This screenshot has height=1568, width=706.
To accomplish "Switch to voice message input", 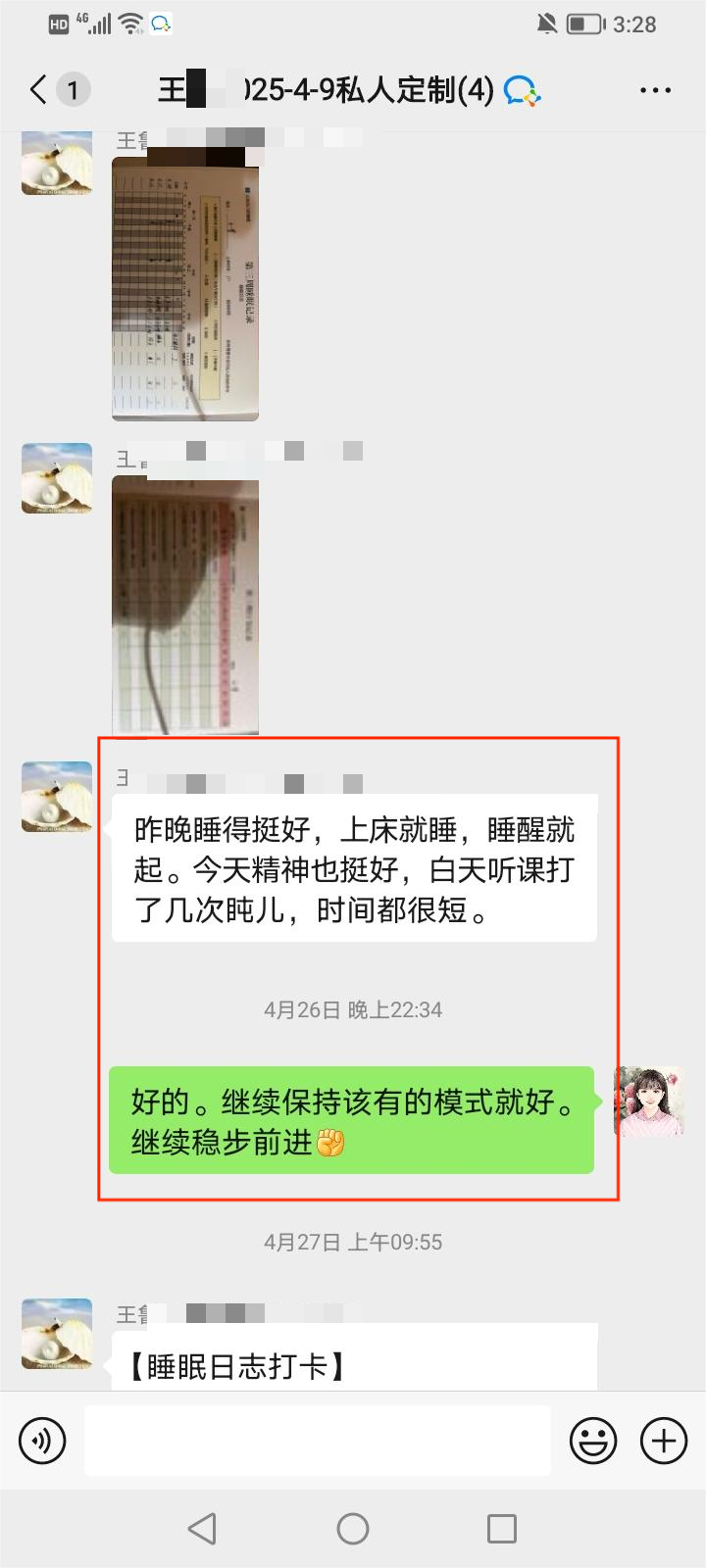I will [42, 1441].
